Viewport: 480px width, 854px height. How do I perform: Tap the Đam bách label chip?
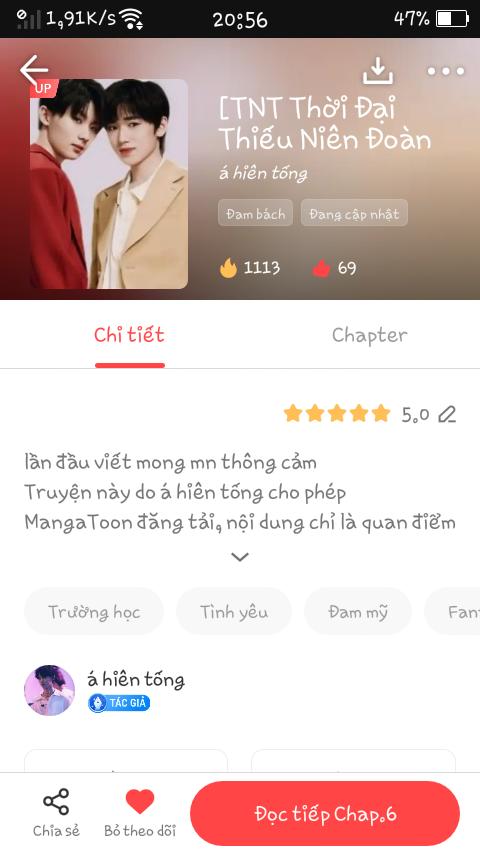(x=256, y=214)
